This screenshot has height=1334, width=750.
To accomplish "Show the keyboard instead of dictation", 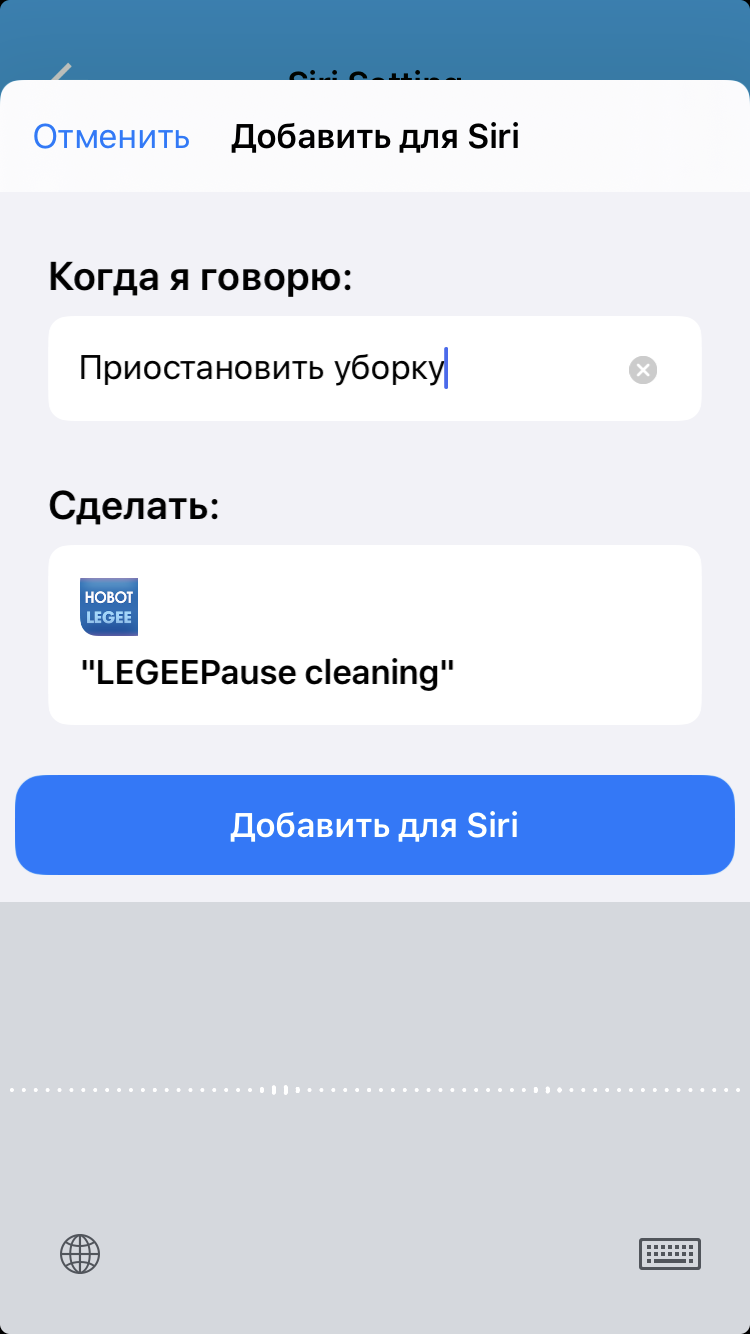I will [x=669, y=1253].
